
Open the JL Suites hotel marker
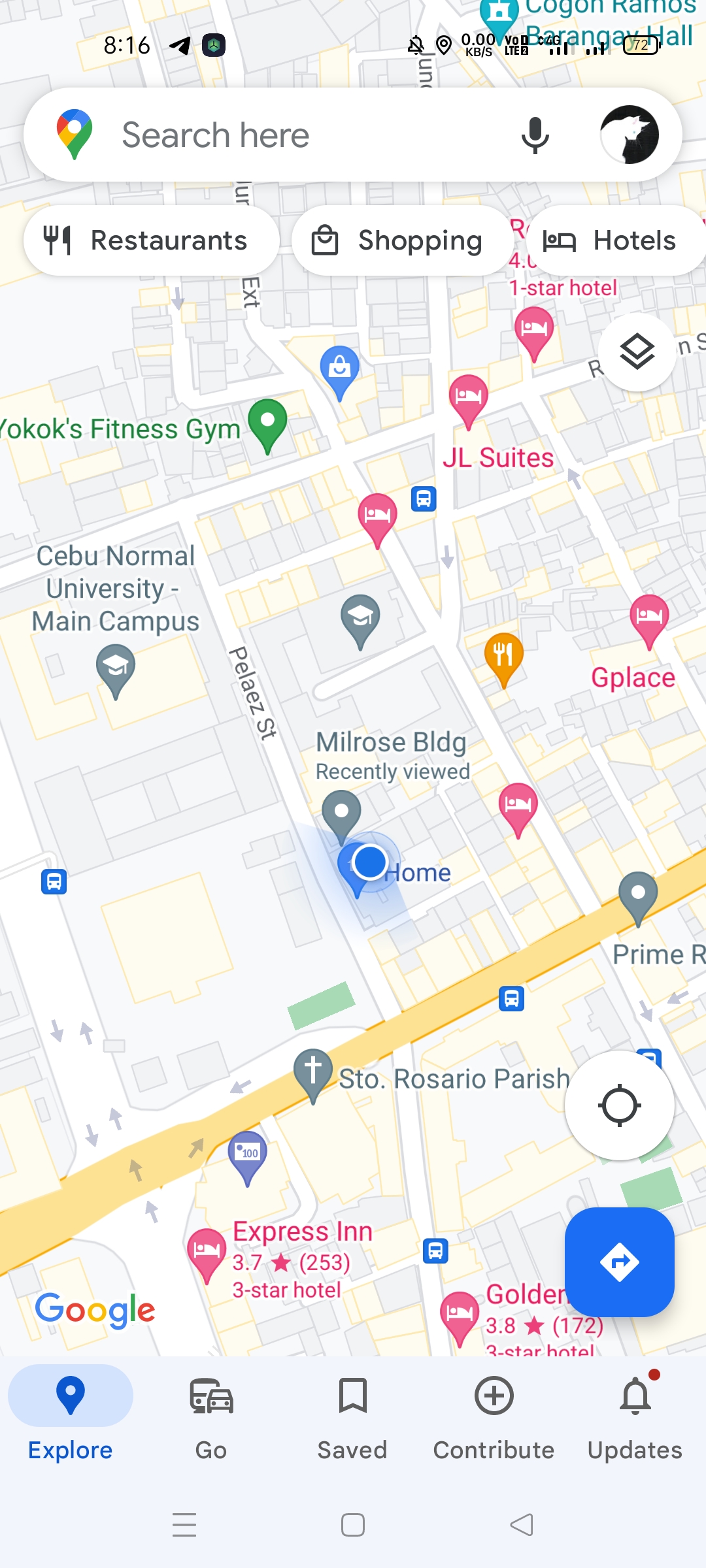(x=469, y=397)
